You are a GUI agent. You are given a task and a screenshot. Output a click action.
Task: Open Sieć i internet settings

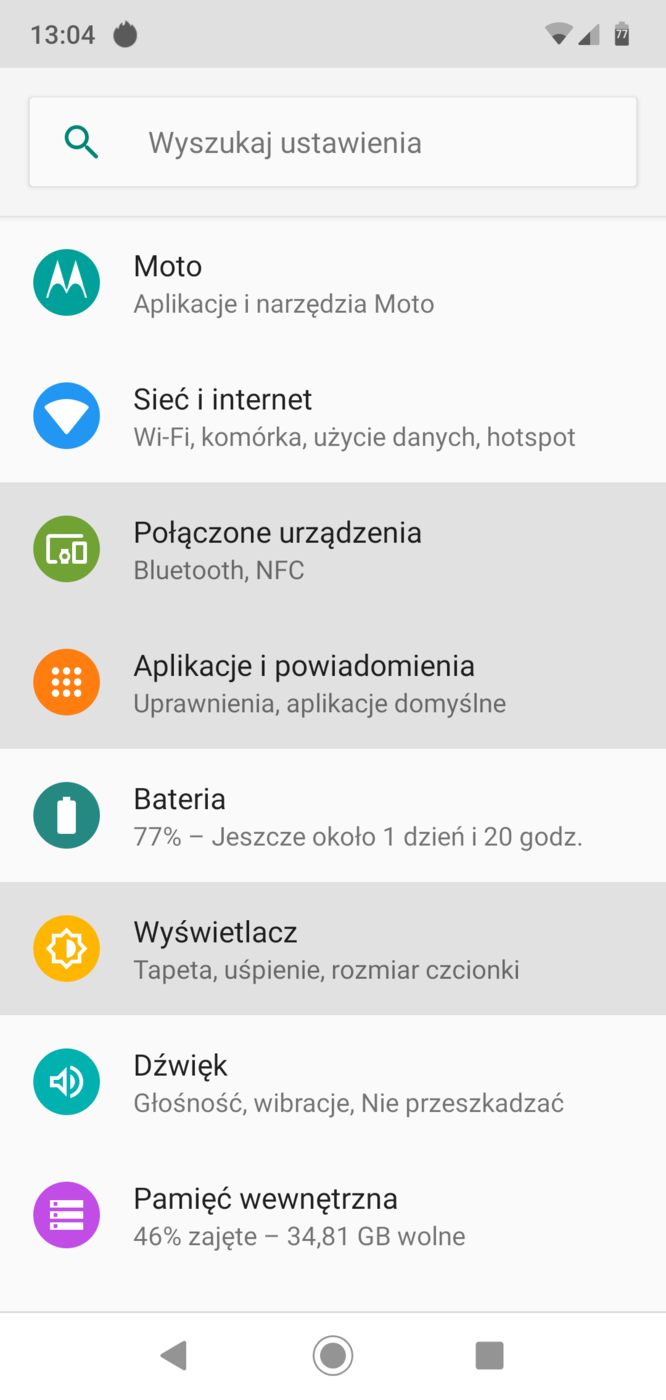click(333, 416)
